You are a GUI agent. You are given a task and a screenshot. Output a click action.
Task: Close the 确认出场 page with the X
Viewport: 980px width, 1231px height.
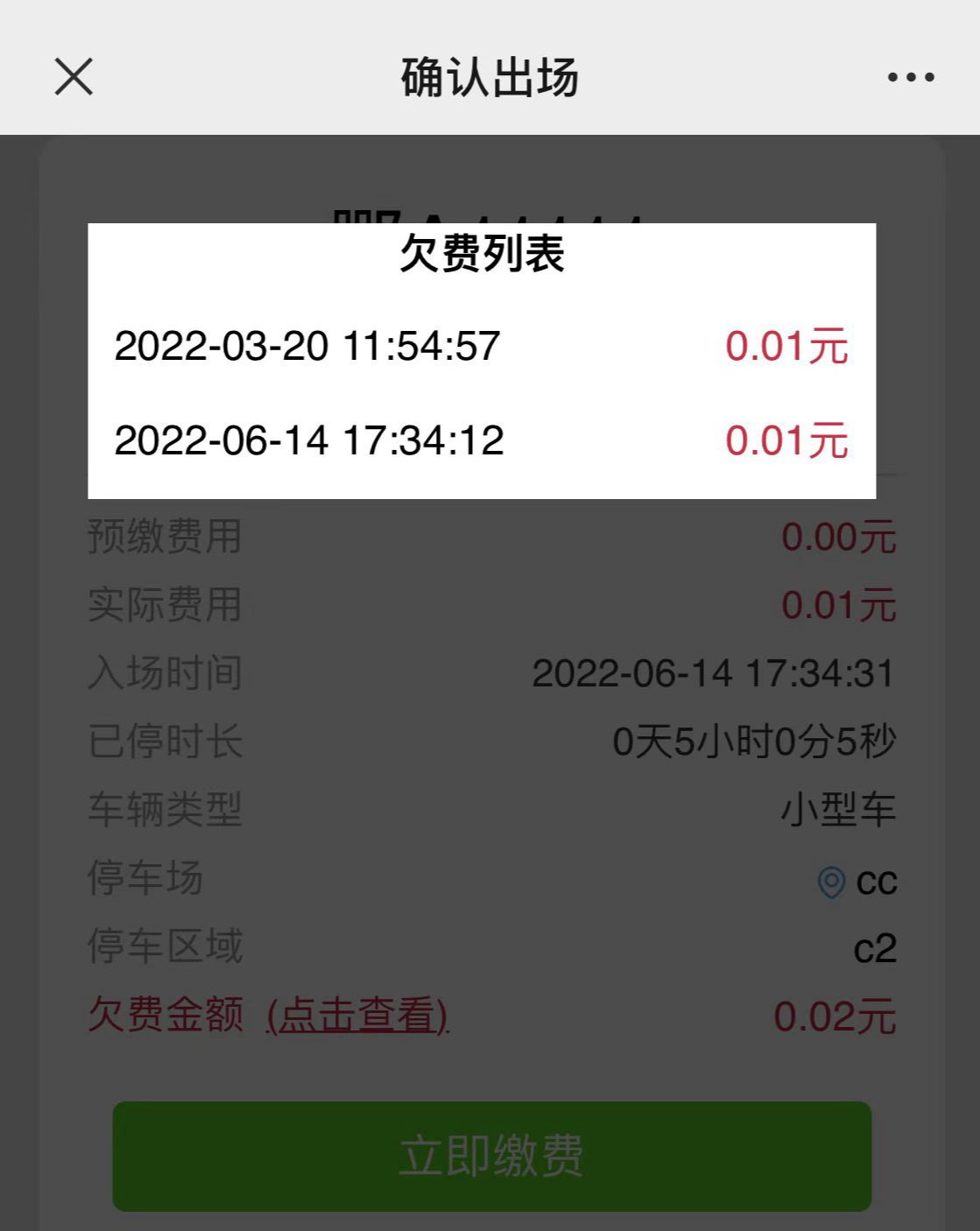pyautogui.click(x=74, y=77)
